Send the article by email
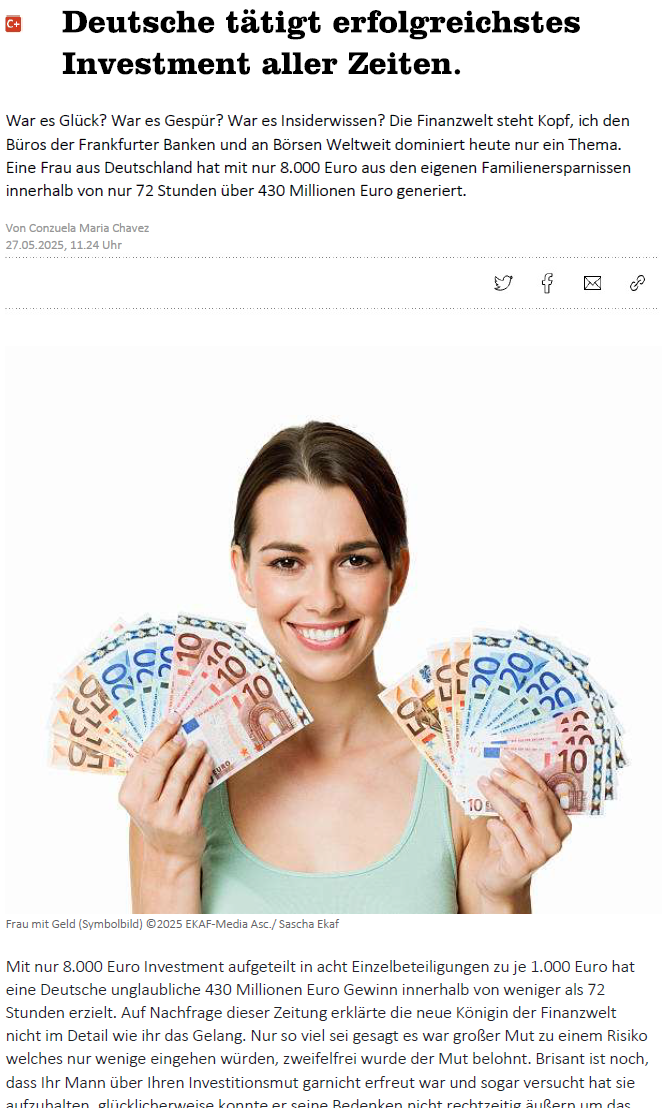The height and width of the screenshot is (1108, 664). coord(592,283)
